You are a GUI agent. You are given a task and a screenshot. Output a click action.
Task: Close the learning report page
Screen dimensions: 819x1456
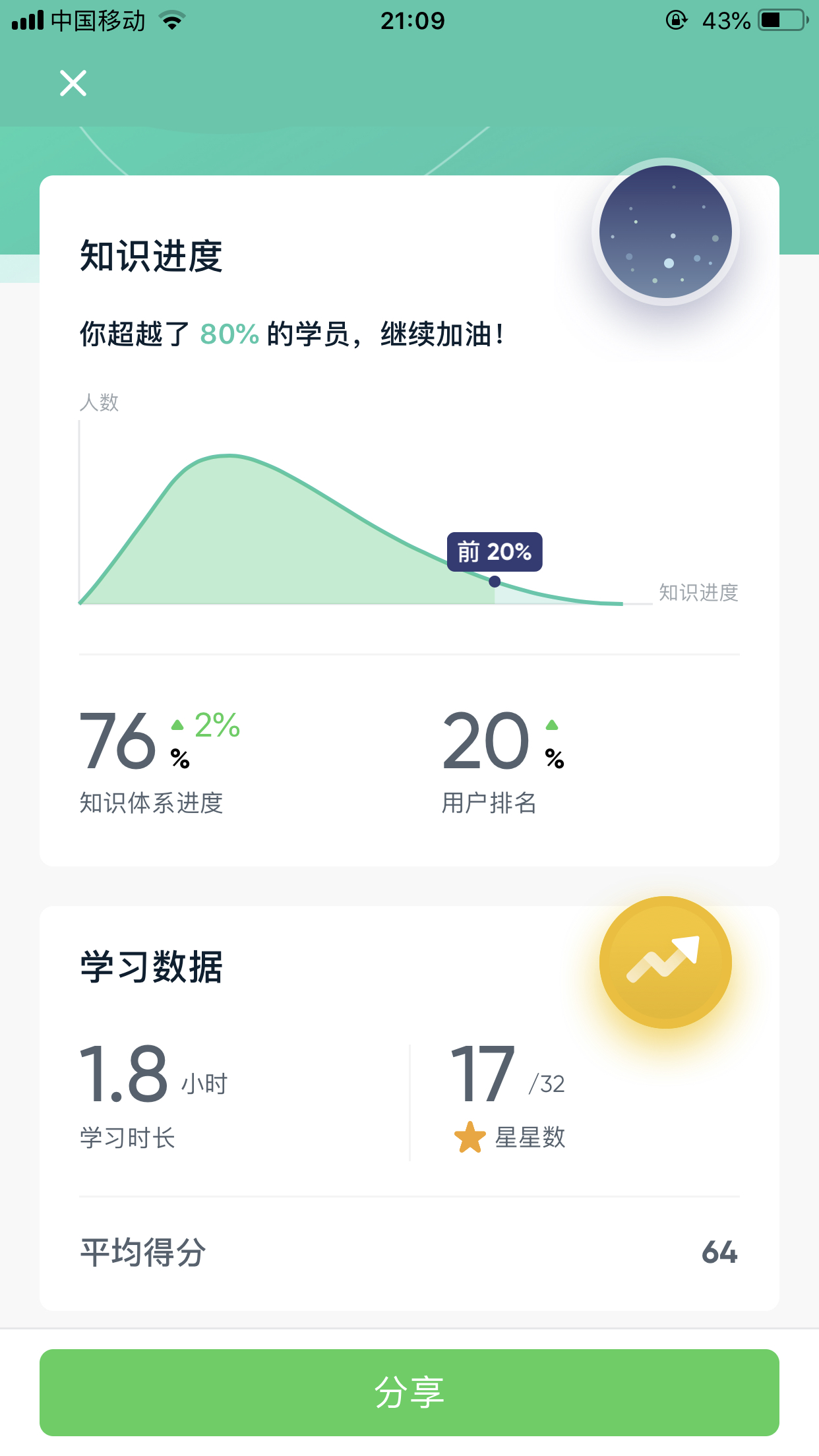pos(73,83)
